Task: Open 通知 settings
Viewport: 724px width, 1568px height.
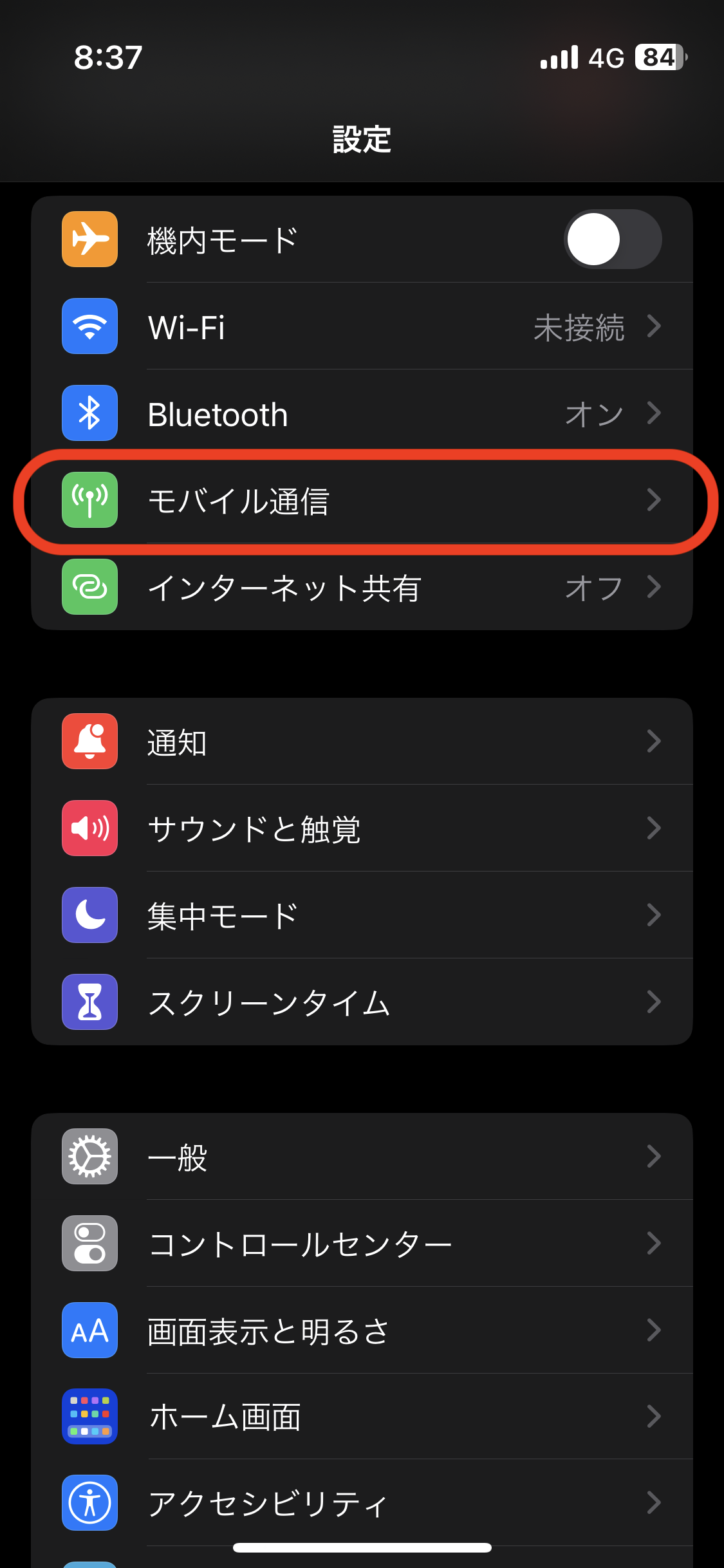Action: point(362,742)
